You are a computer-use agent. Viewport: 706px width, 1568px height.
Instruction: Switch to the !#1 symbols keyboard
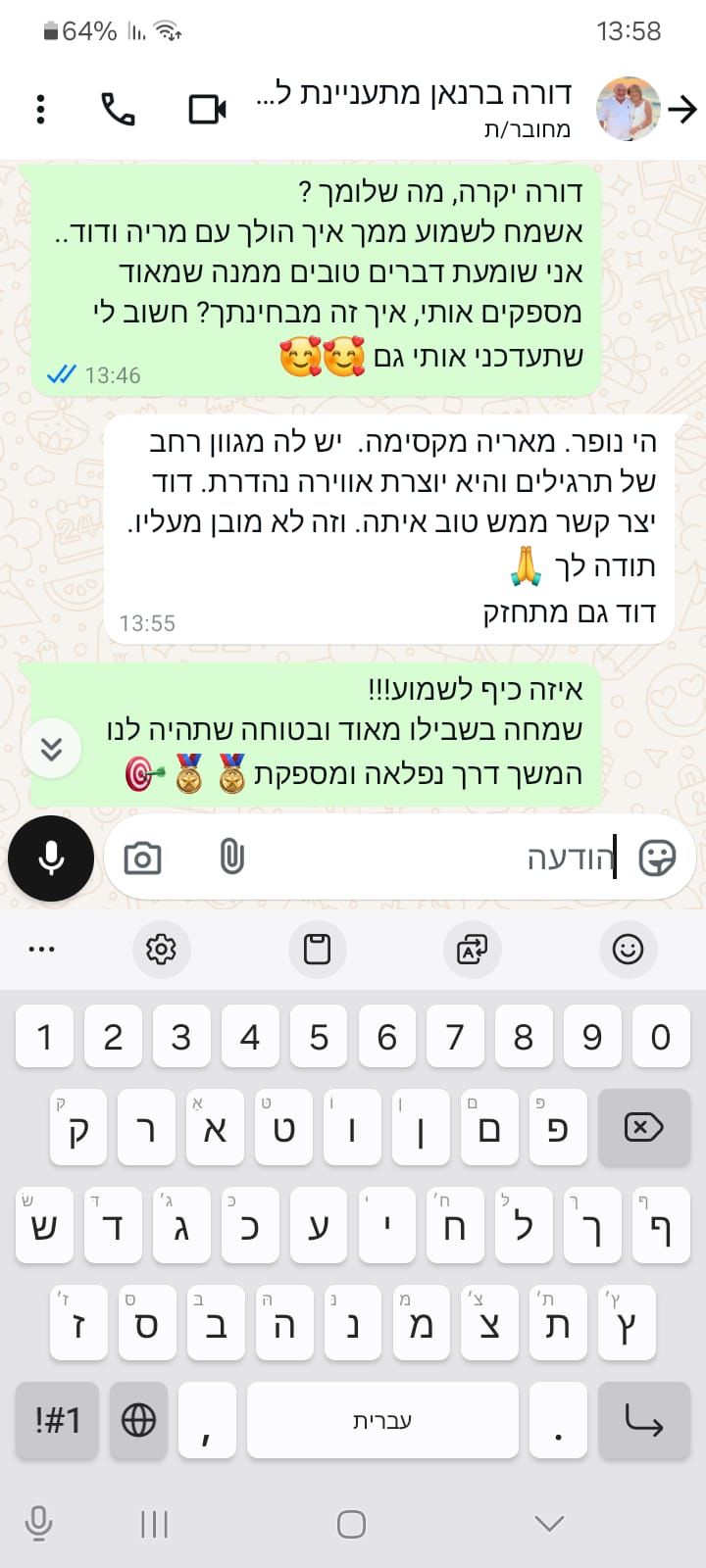[x=57, y=1419]
